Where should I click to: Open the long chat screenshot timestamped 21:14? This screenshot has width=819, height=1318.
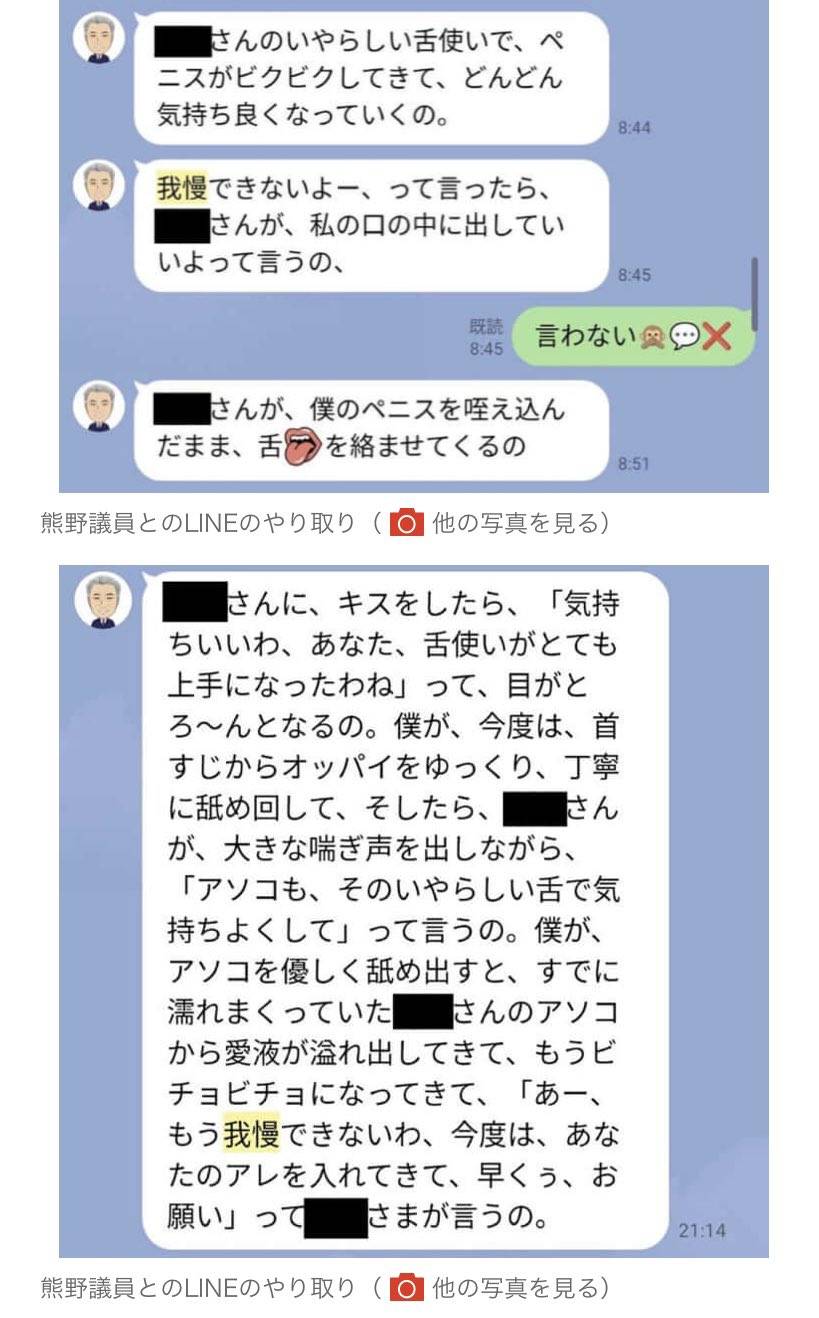tap(413, 910)
